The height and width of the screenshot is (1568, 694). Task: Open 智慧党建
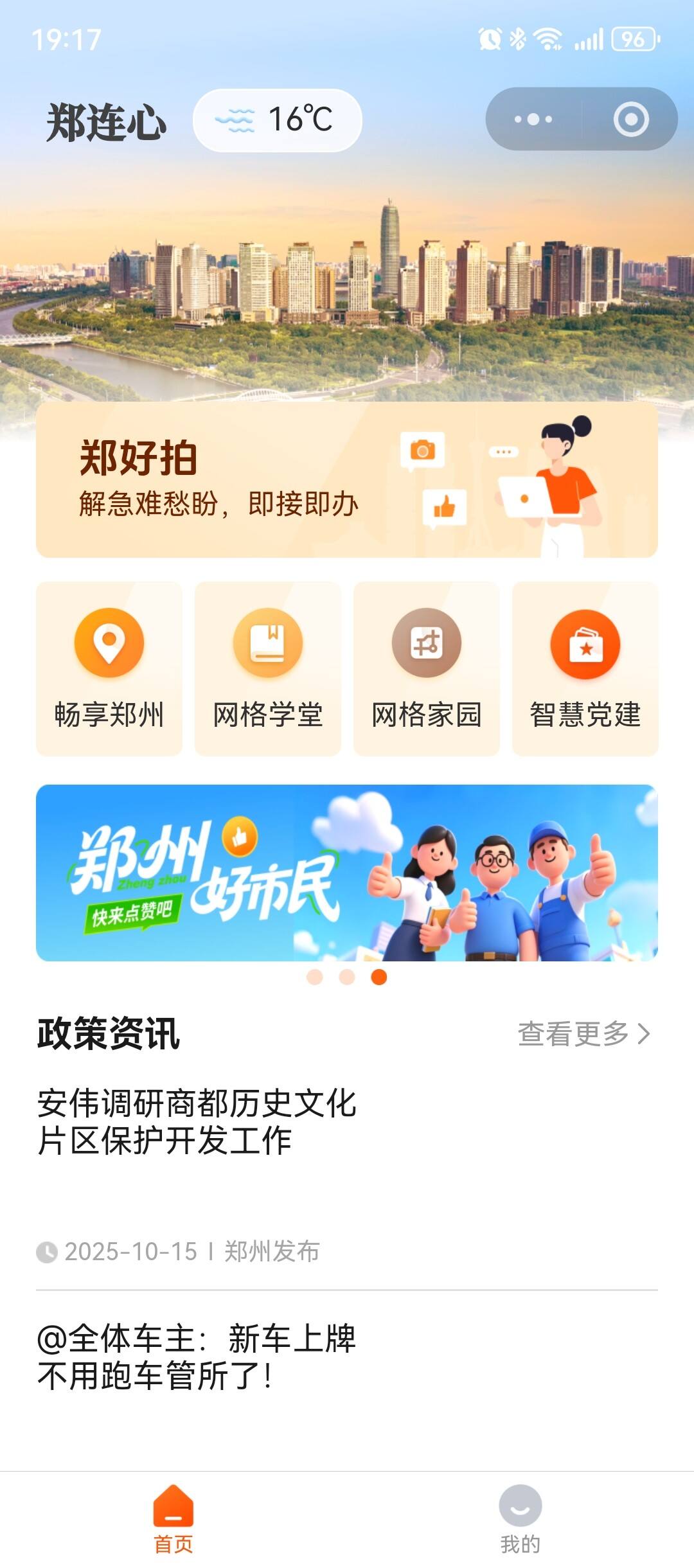(585, 668)
